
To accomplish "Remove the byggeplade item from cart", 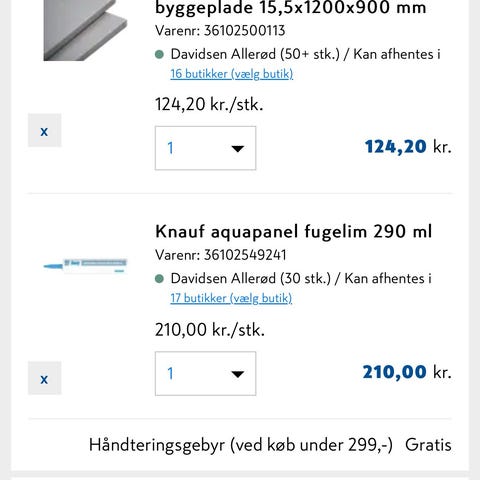I will tap(44, 130).
